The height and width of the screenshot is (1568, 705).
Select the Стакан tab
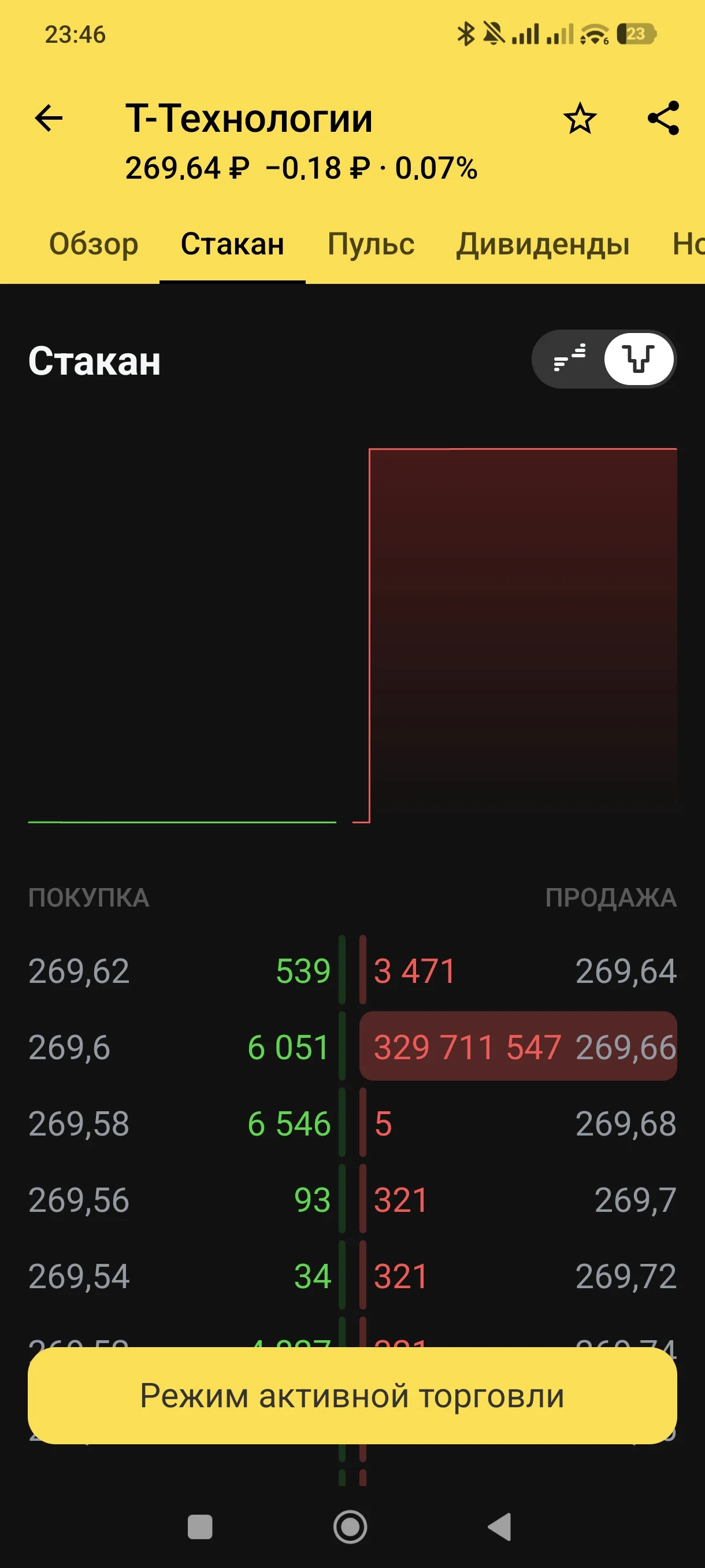coord(232,244)
